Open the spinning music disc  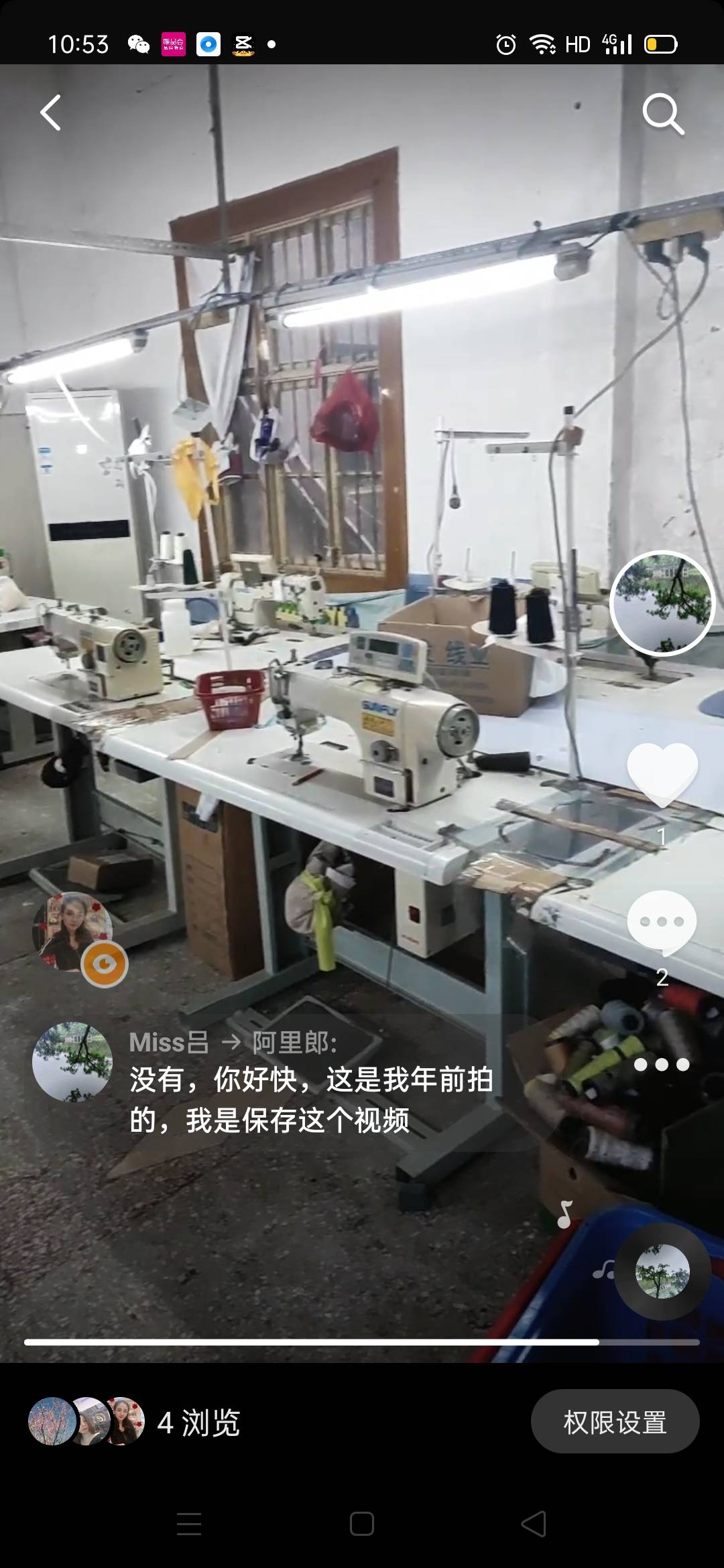[662, 1271]
